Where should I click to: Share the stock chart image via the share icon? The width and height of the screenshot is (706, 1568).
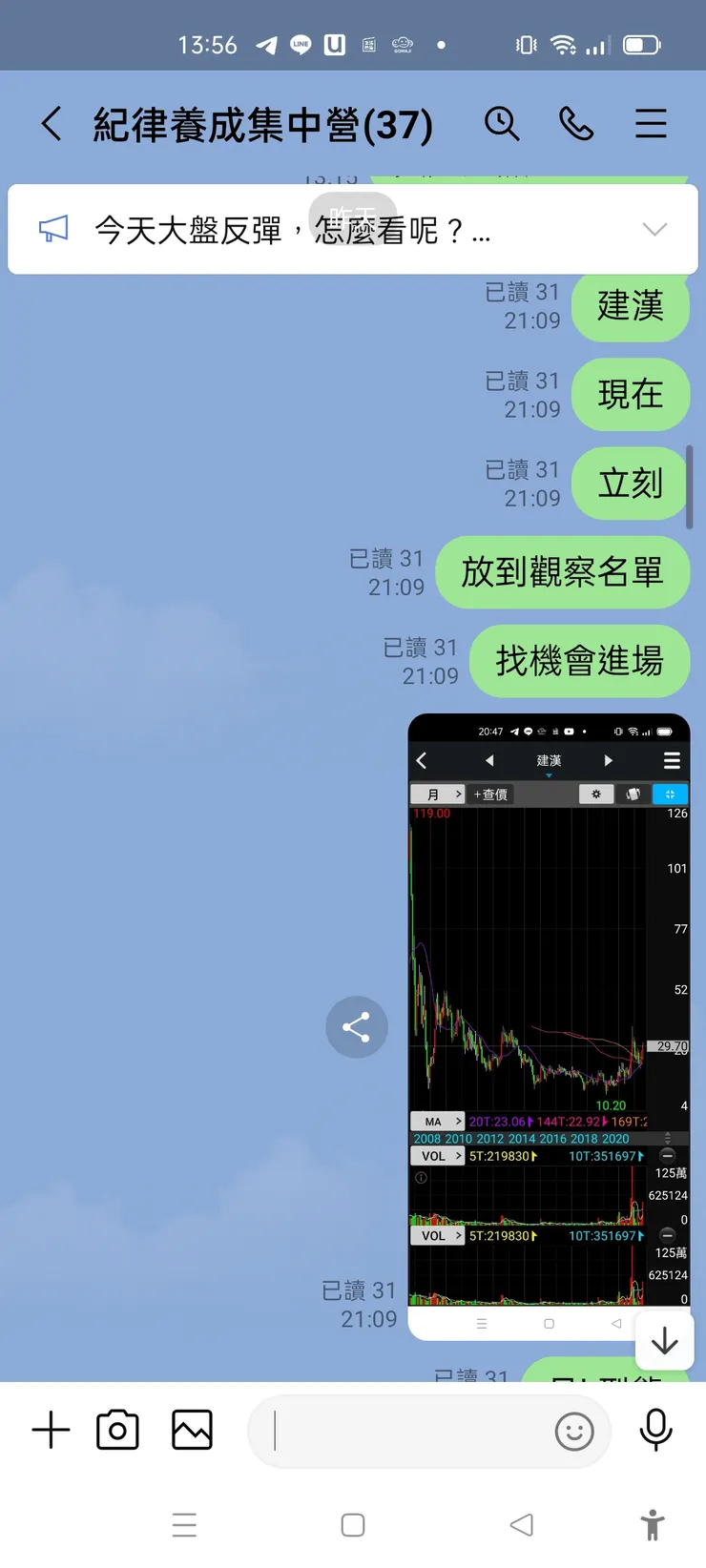point(357,1027)
